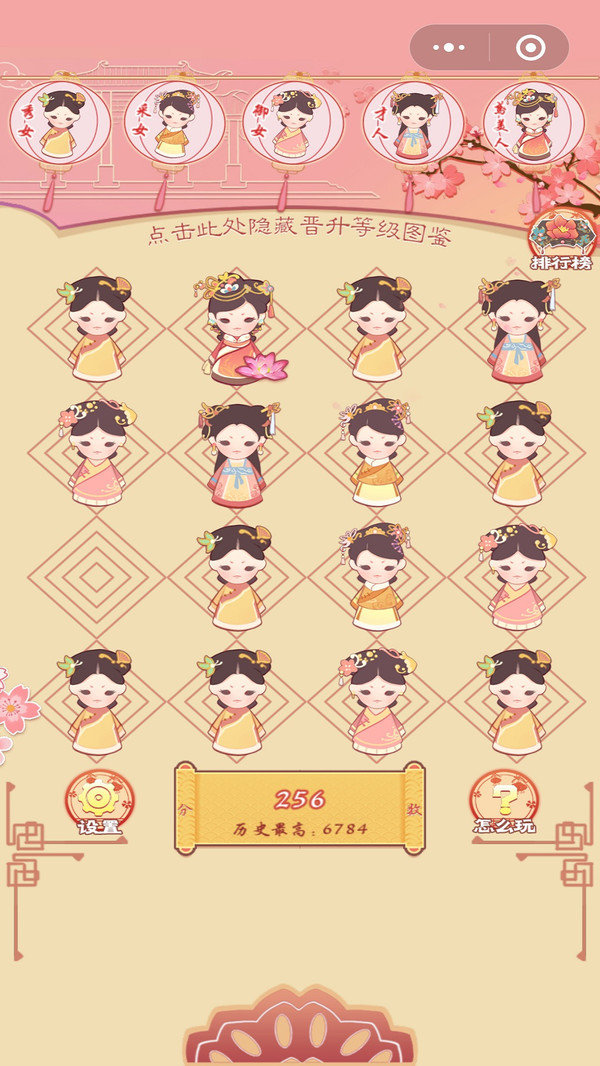Hide the rank guide via 点击此处隐藏晋升等级图鉴
The height and width of the screenshot is (1066, 600).
pyautogui.click(x=299, y=236)
